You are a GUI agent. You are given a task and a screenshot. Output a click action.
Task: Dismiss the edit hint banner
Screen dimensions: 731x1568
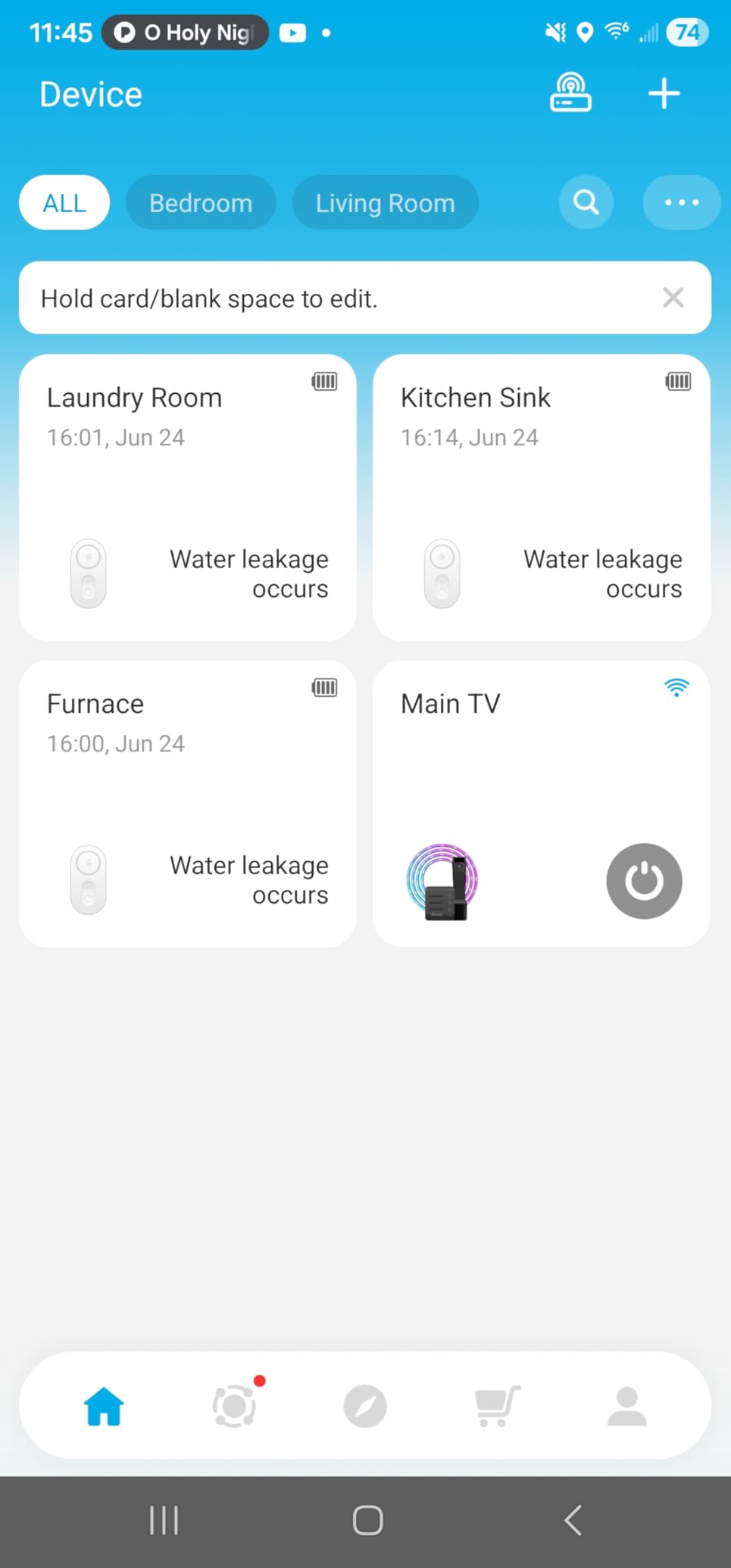[672, 297]
